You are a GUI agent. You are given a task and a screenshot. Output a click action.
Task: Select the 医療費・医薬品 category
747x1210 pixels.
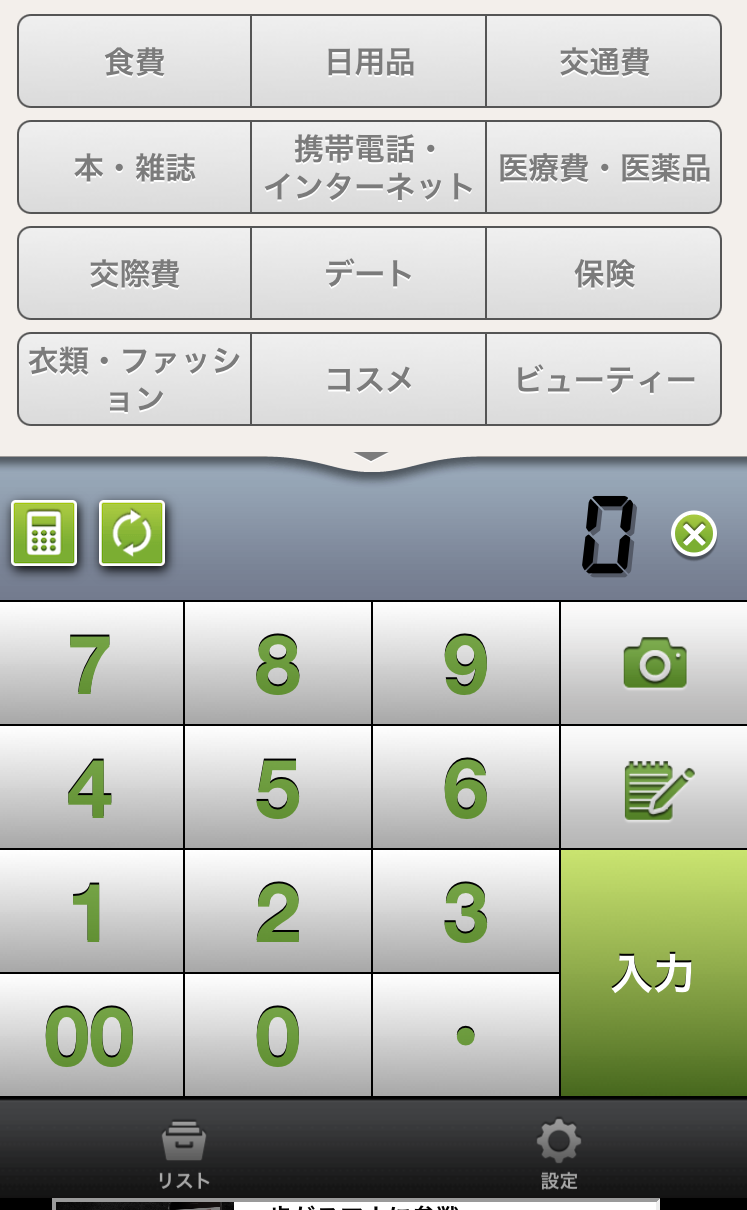[x=604, y=167]
